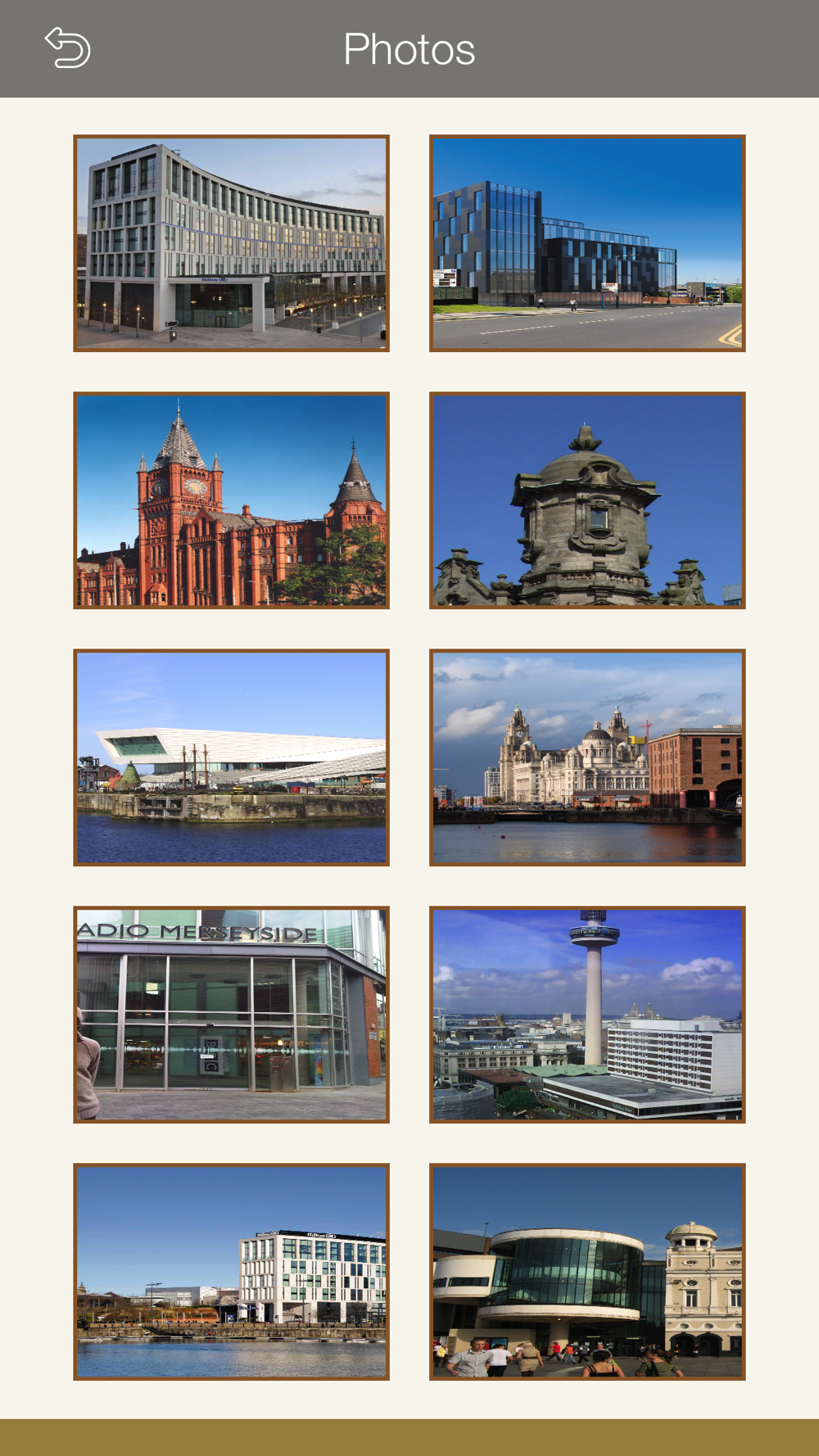
Task: Open the Liver Building dockside photo
Action: [x=587, y=757]
